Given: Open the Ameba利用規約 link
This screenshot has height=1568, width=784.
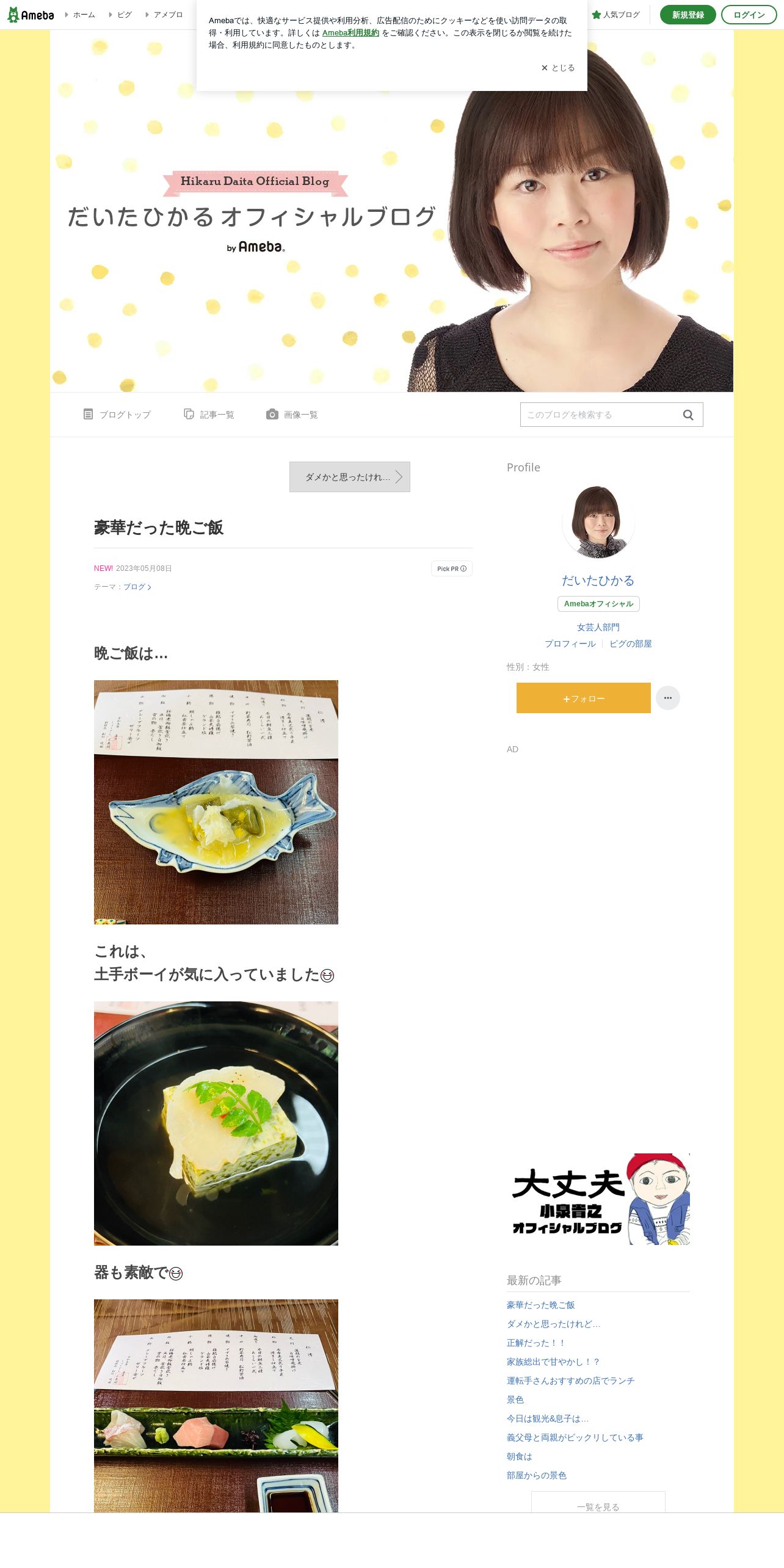Looking at the screenshot, I should point(350,33).
